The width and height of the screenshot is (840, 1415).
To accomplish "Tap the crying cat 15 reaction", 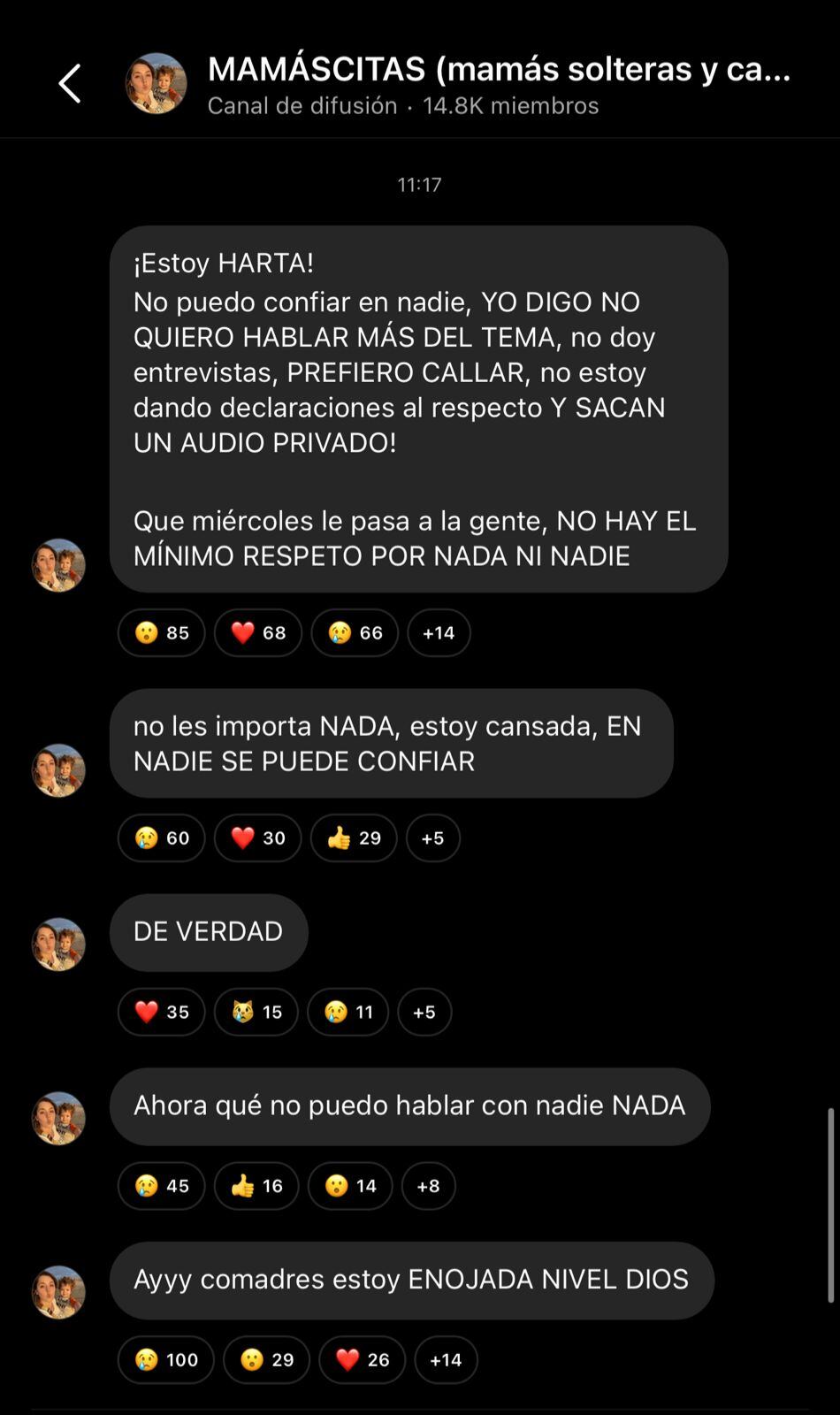I will coord(256,1013).
